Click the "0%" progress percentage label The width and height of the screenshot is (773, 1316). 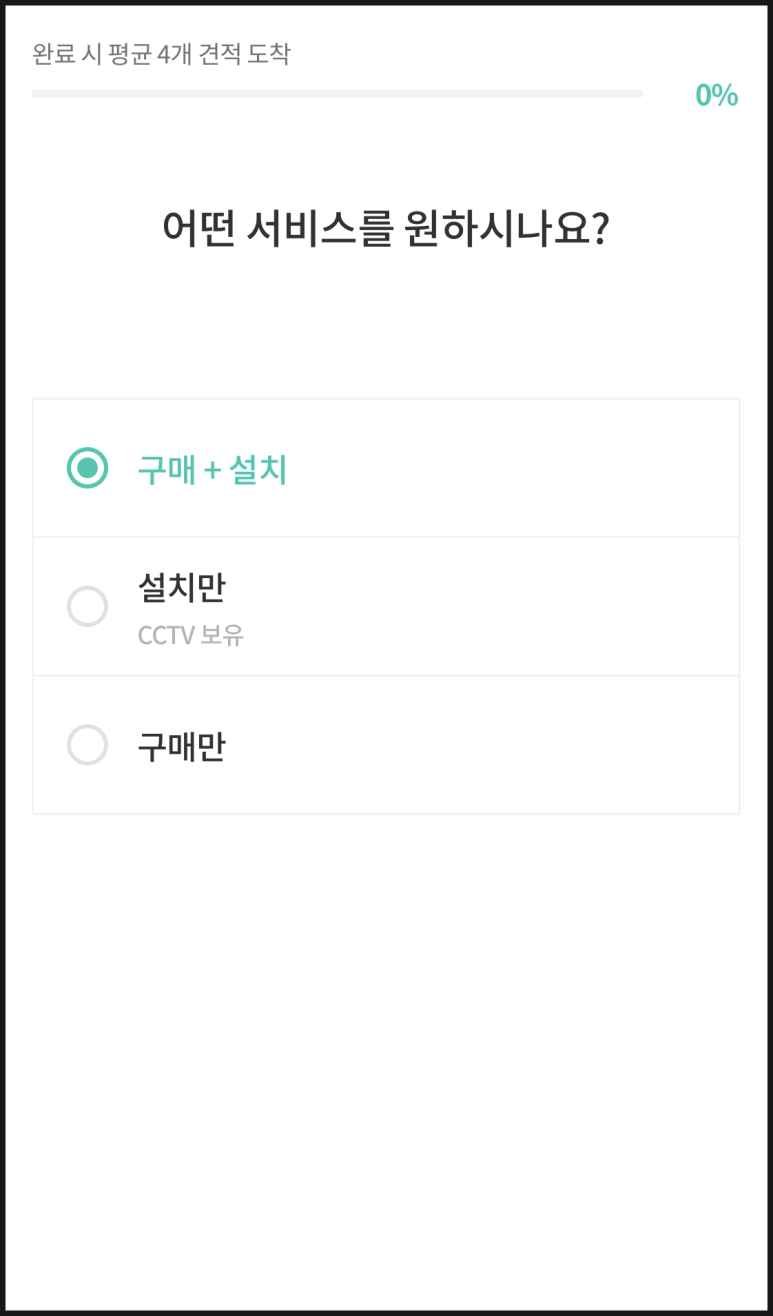(x=718, y=96)
